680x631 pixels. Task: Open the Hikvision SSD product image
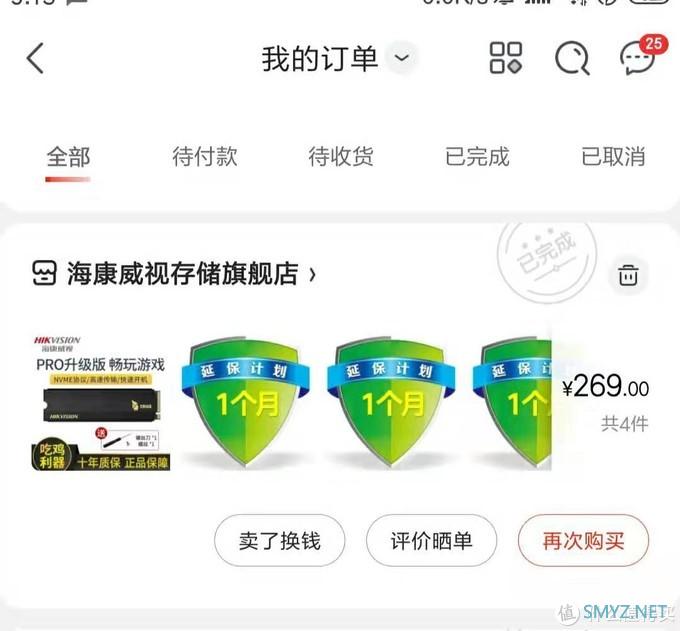click(x=99, y=401)
